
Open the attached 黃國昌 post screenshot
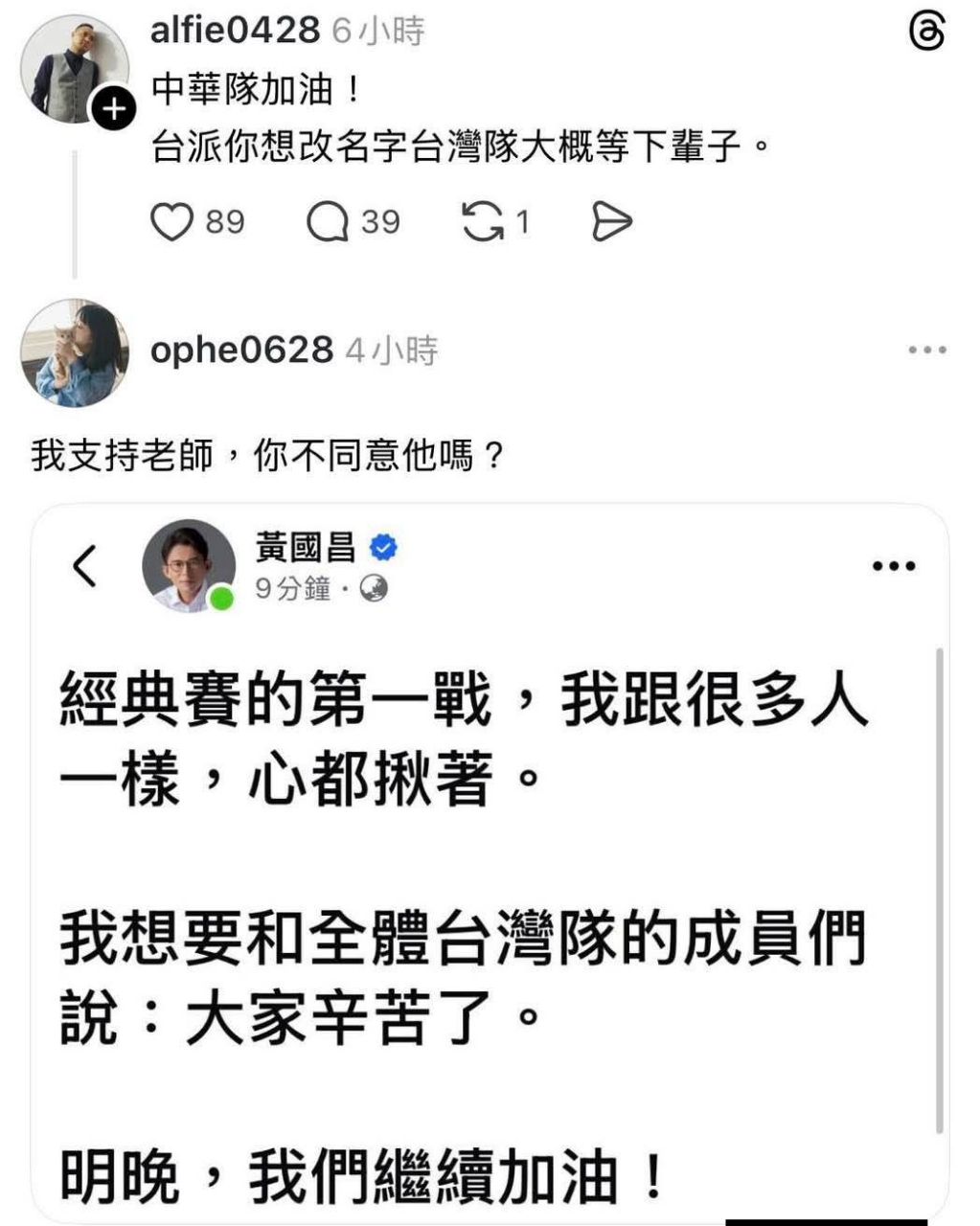coord(490,862)
